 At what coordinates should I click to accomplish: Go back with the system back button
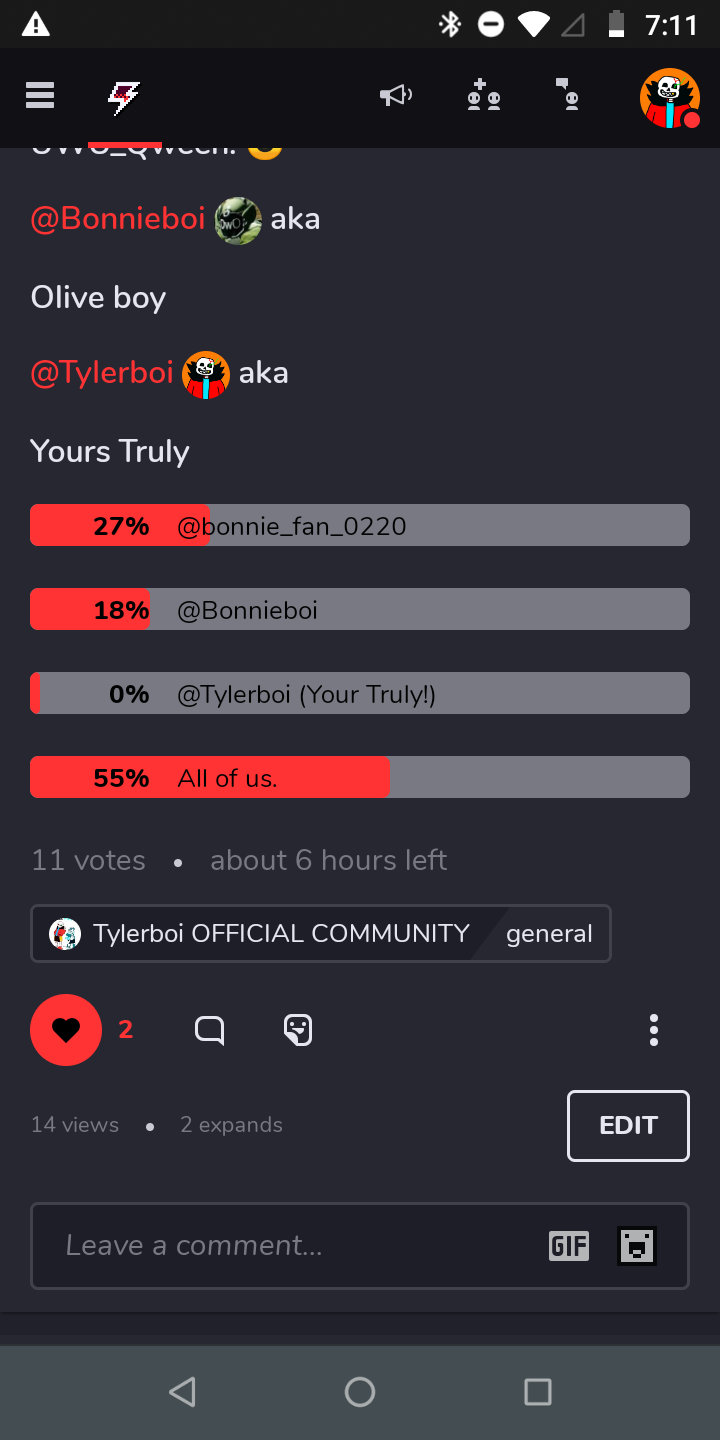tap(182, 1392)
